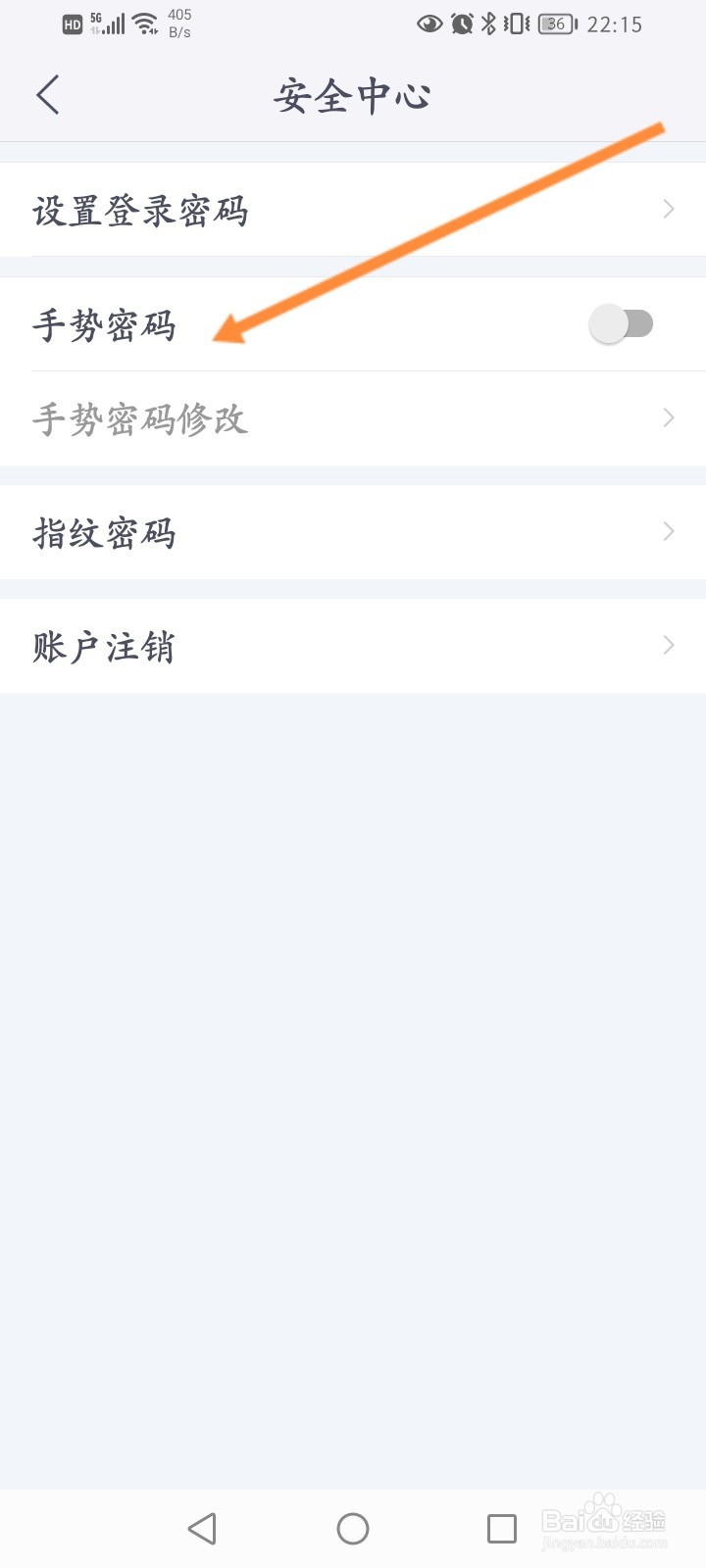Image resolution: width=706 pixels, height=1568 pixels.
Task: Open 指纹密码 using the right arrow
Action: pyautogui.click(x=669, y=531)
